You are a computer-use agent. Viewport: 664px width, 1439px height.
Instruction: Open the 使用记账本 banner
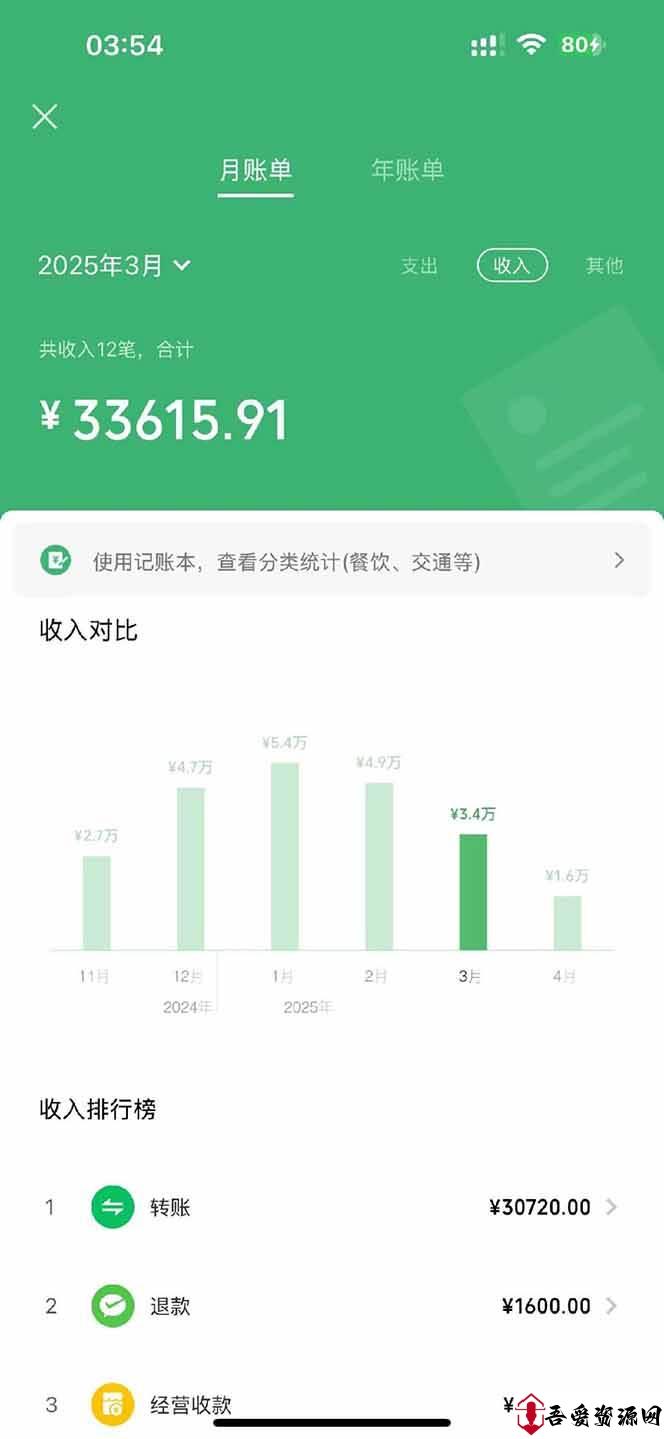click(332, 561)
